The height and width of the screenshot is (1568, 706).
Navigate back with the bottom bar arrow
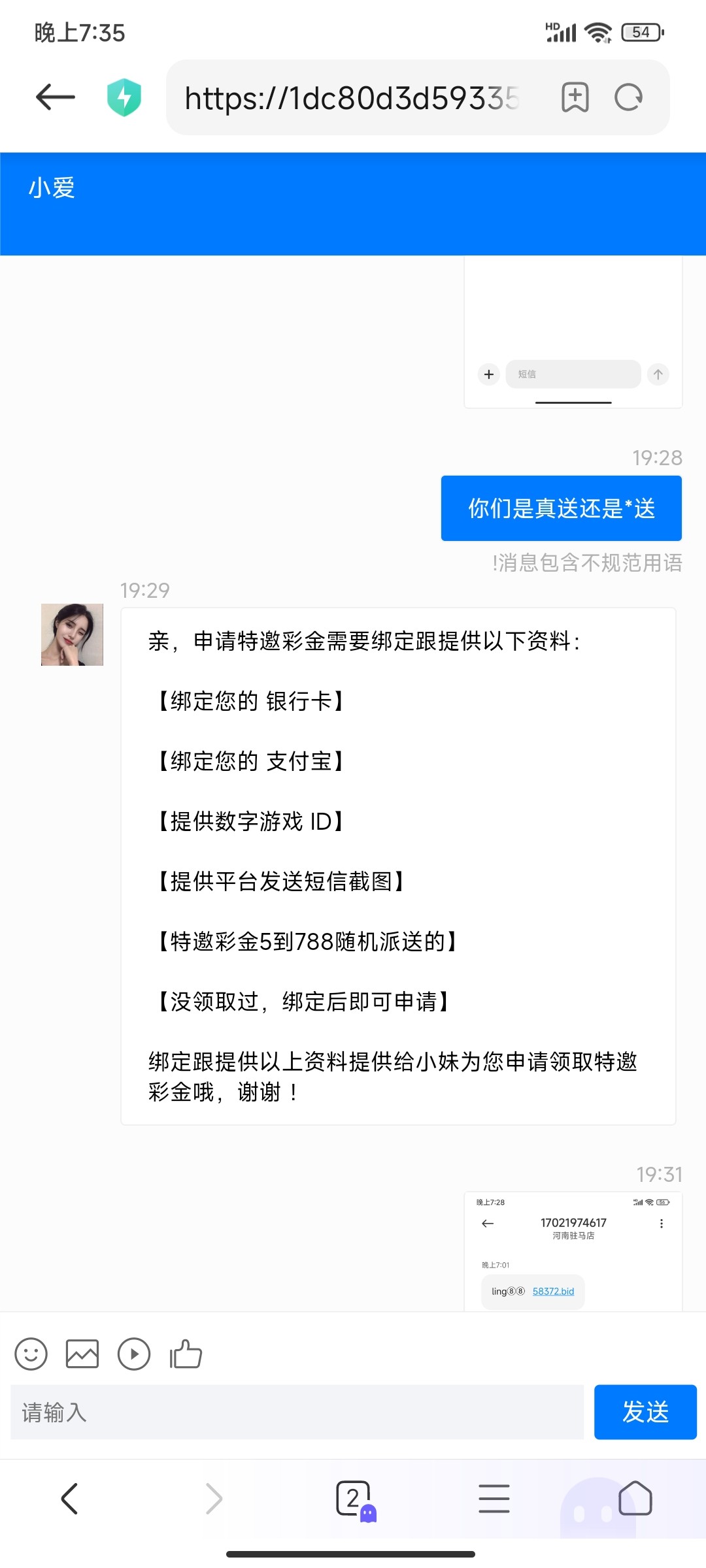point(69,1498)
